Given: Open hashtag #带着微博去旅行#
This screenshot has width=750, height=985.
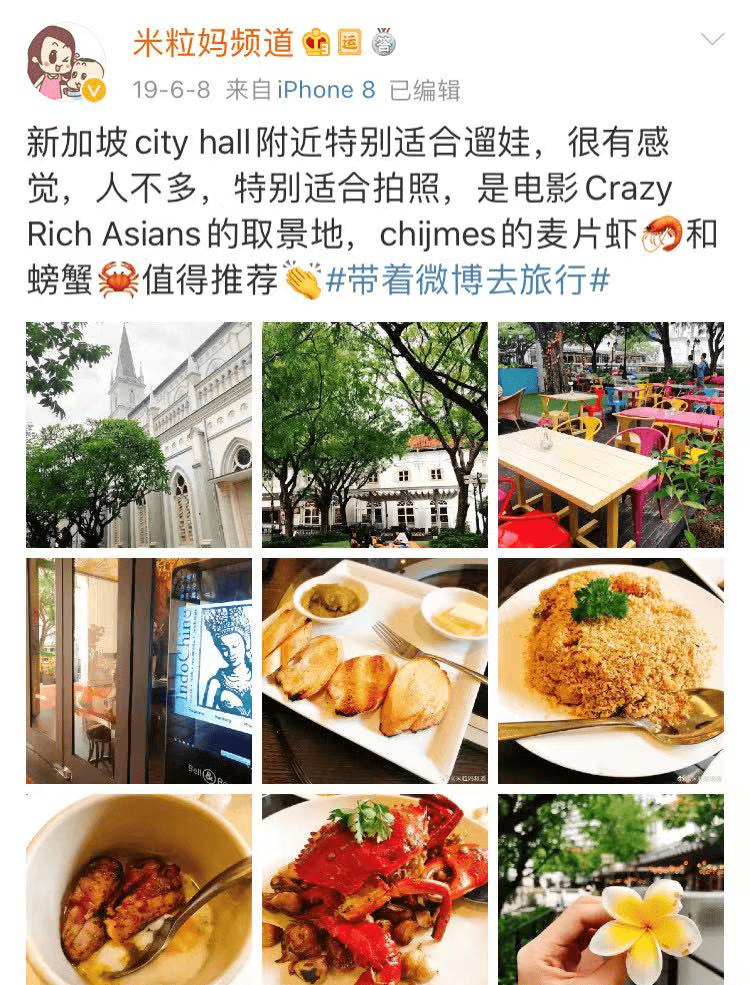Looking at the screenshot, I should pos(467,281).
